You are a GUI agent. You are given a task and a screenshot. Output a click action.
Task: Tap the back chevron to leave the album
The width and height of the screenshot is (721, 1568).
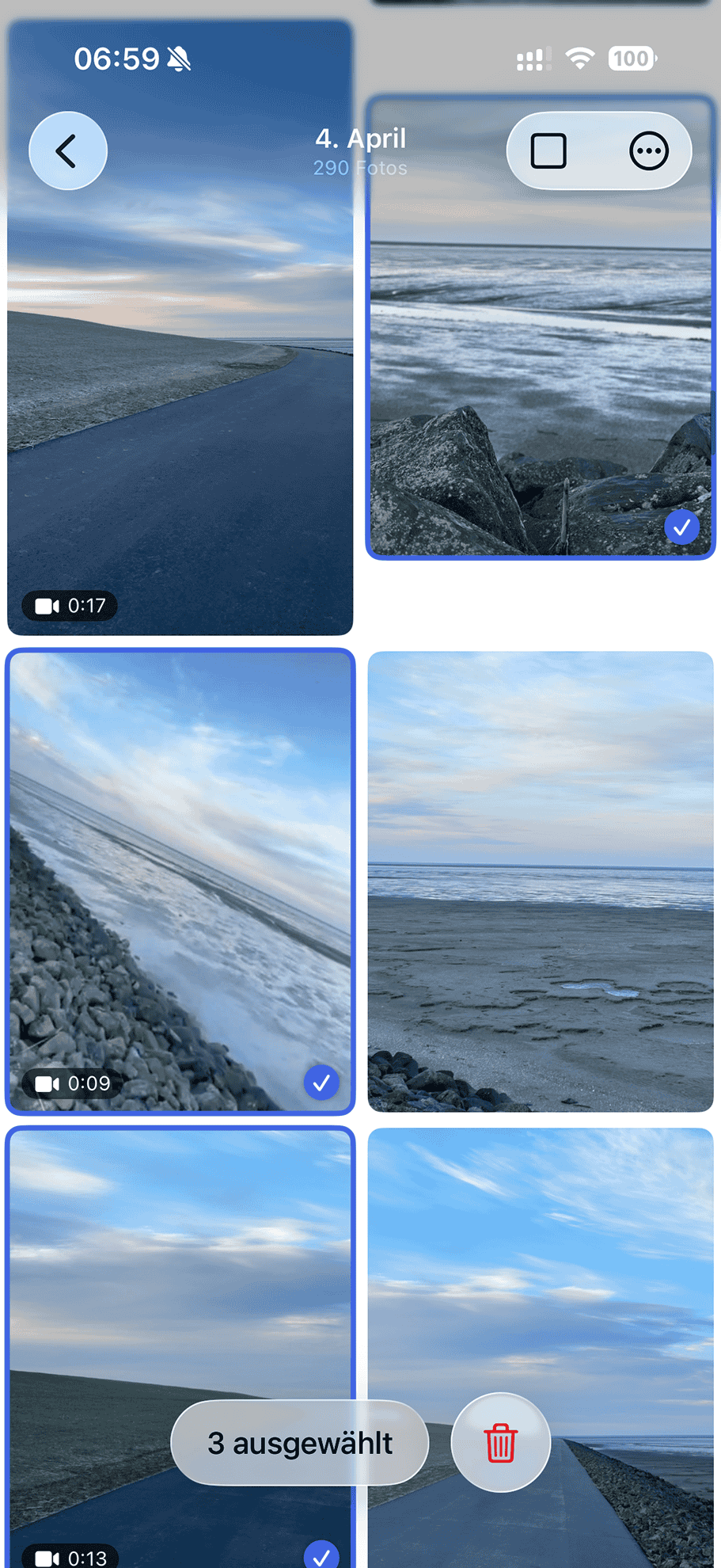pyautogui.click(x=67, y=150)
